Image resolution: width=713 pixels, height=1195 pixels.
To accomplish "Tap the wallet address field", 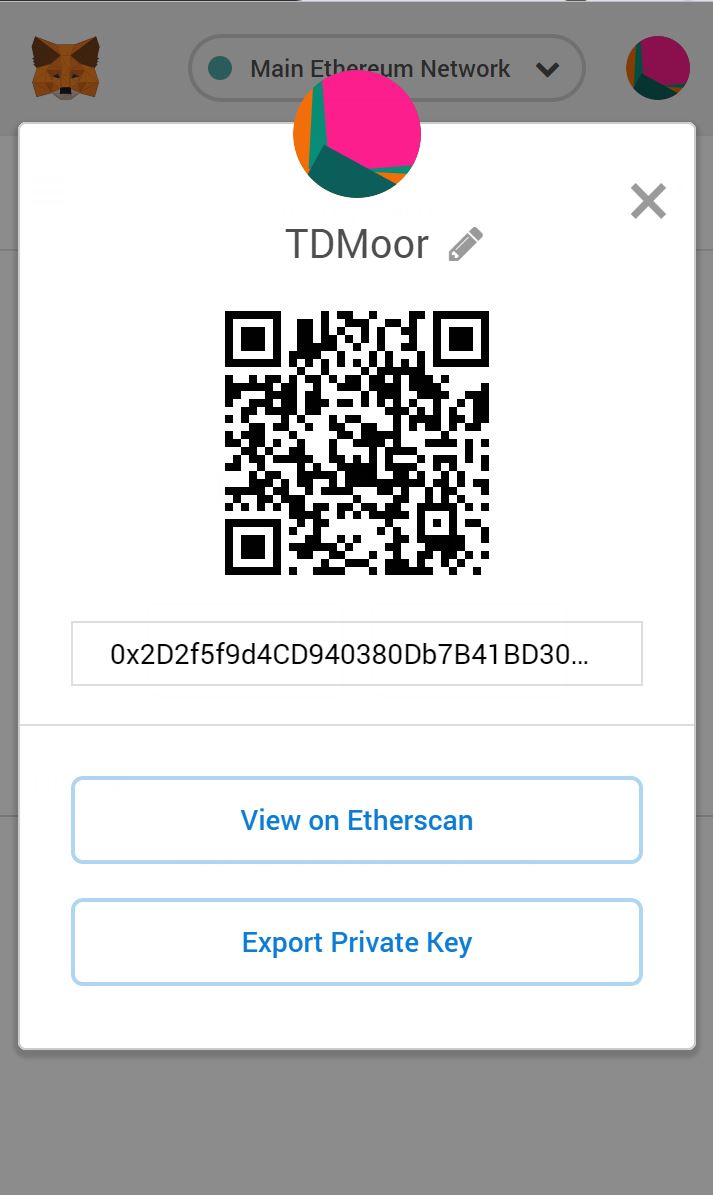I will click(356, 654).
